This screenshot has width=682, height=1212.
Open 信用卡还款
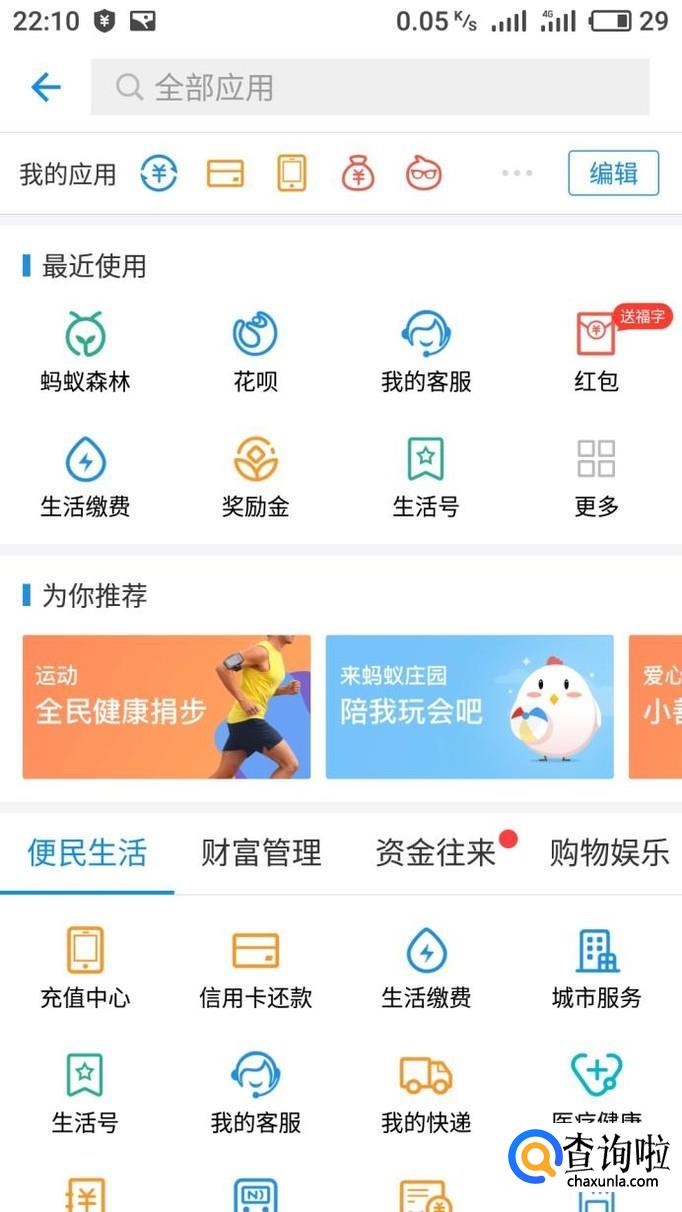(x=255, y=967)
